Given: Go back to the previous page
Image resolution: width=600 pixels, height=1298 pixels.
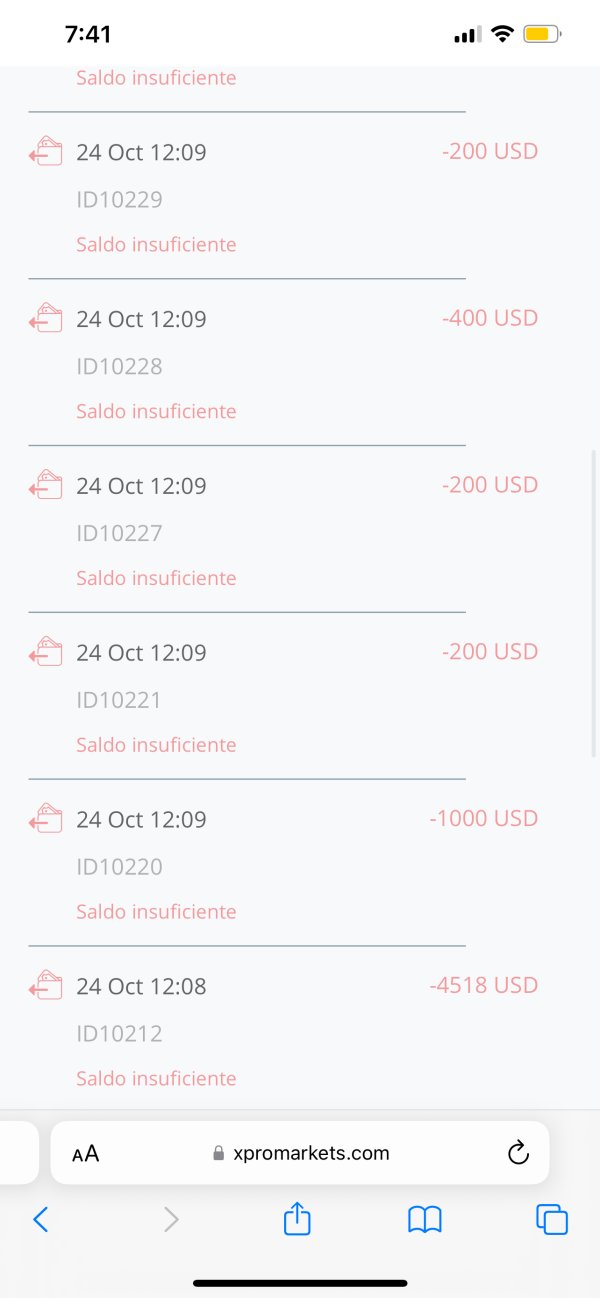Looking at the screenshot, I should click(x=41, y=1219).
